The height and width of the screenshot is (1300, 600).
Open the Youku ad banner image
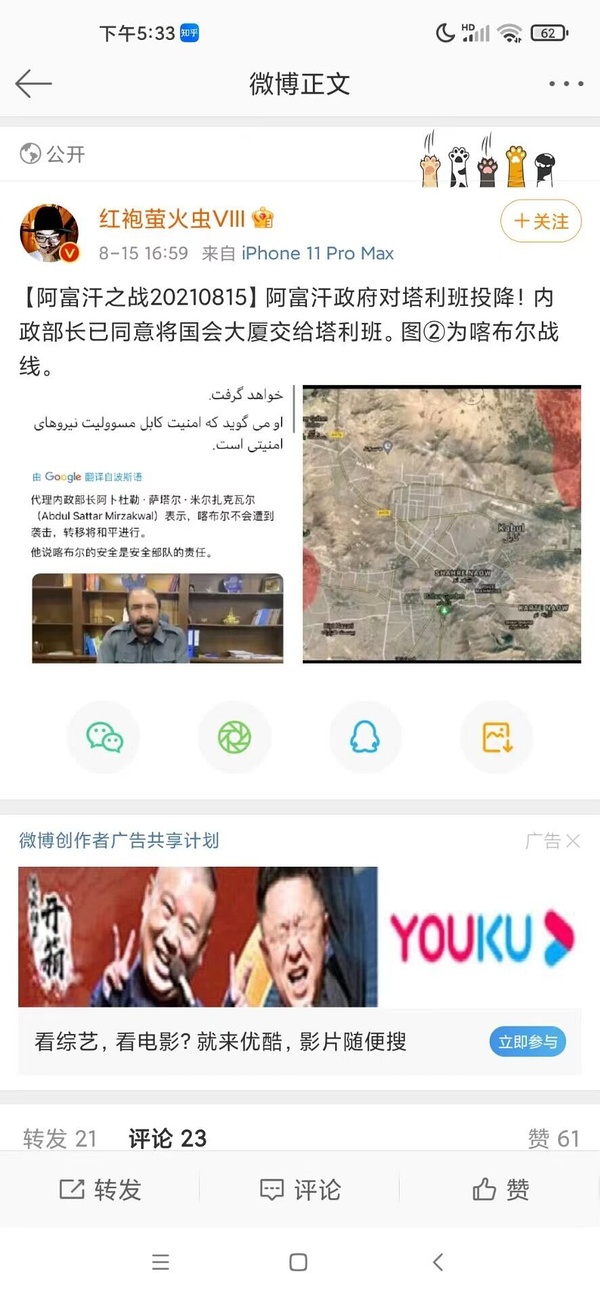[299, 936]
